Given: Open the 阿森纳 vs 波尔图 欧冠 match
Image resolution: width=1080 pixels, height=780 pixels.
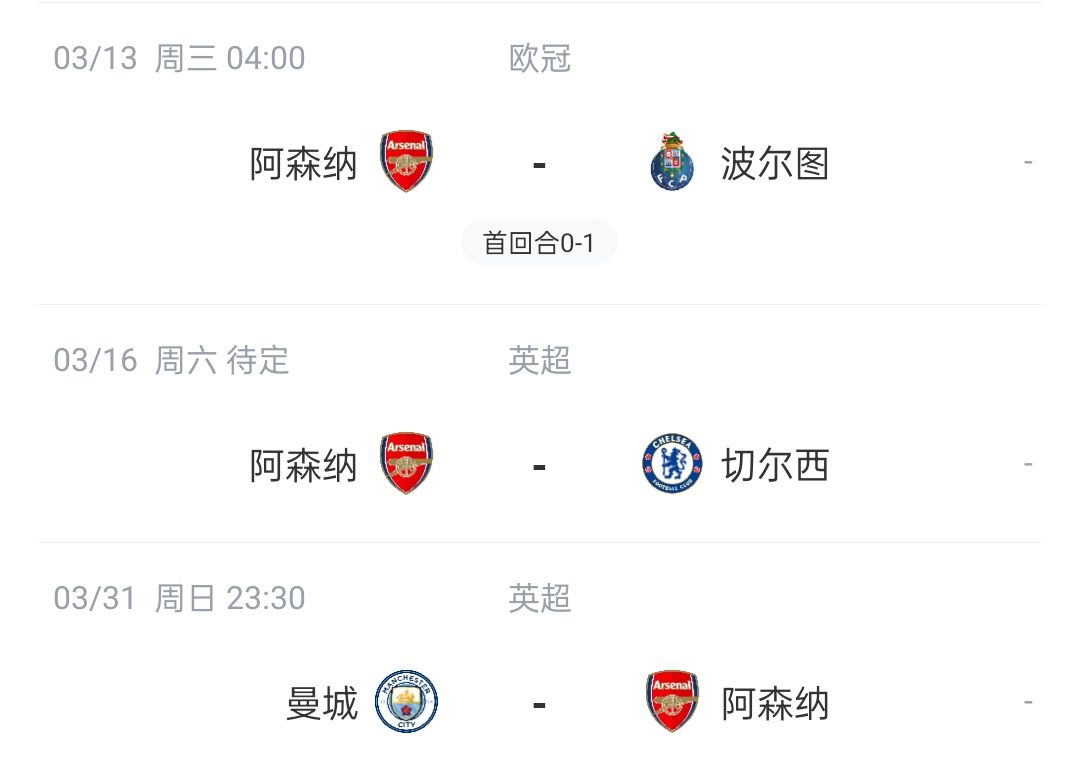Looking at the screenshot, I should (539, 163).
